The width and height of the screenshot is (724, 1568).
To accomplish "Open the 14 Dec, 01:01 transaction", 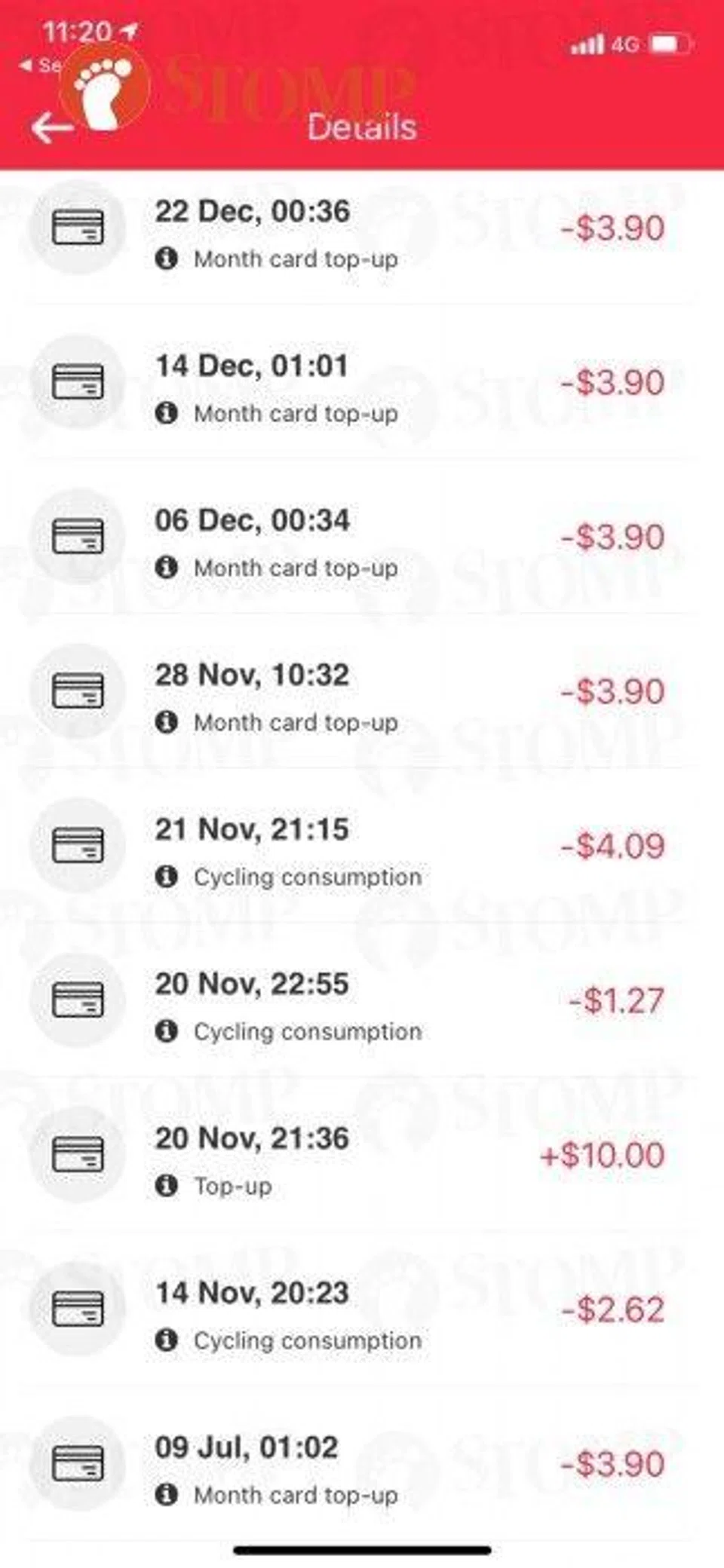I will pyautogui.click(x=362, y=387).
